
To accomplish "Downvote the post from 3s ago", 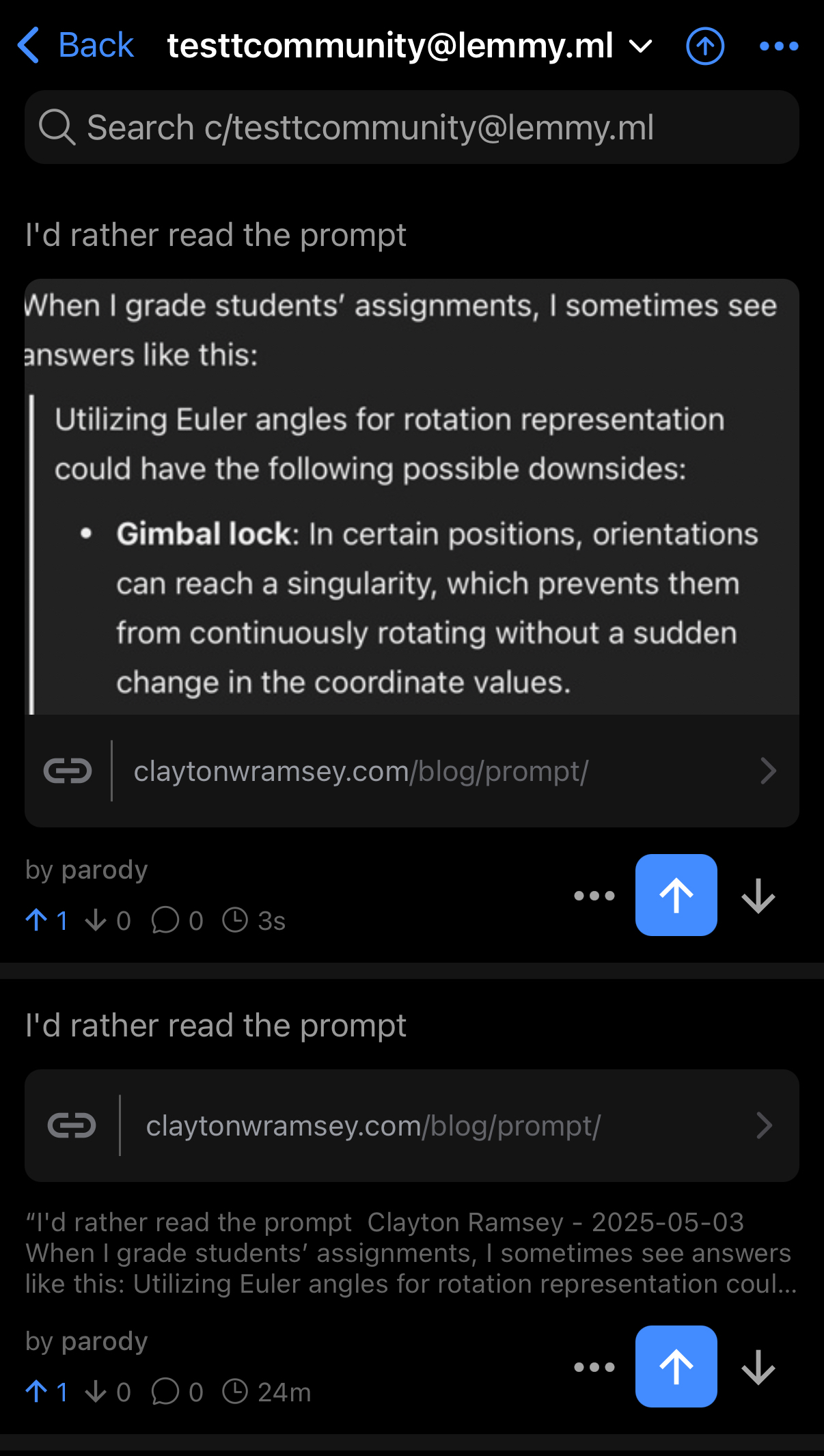I will (758, 895).
